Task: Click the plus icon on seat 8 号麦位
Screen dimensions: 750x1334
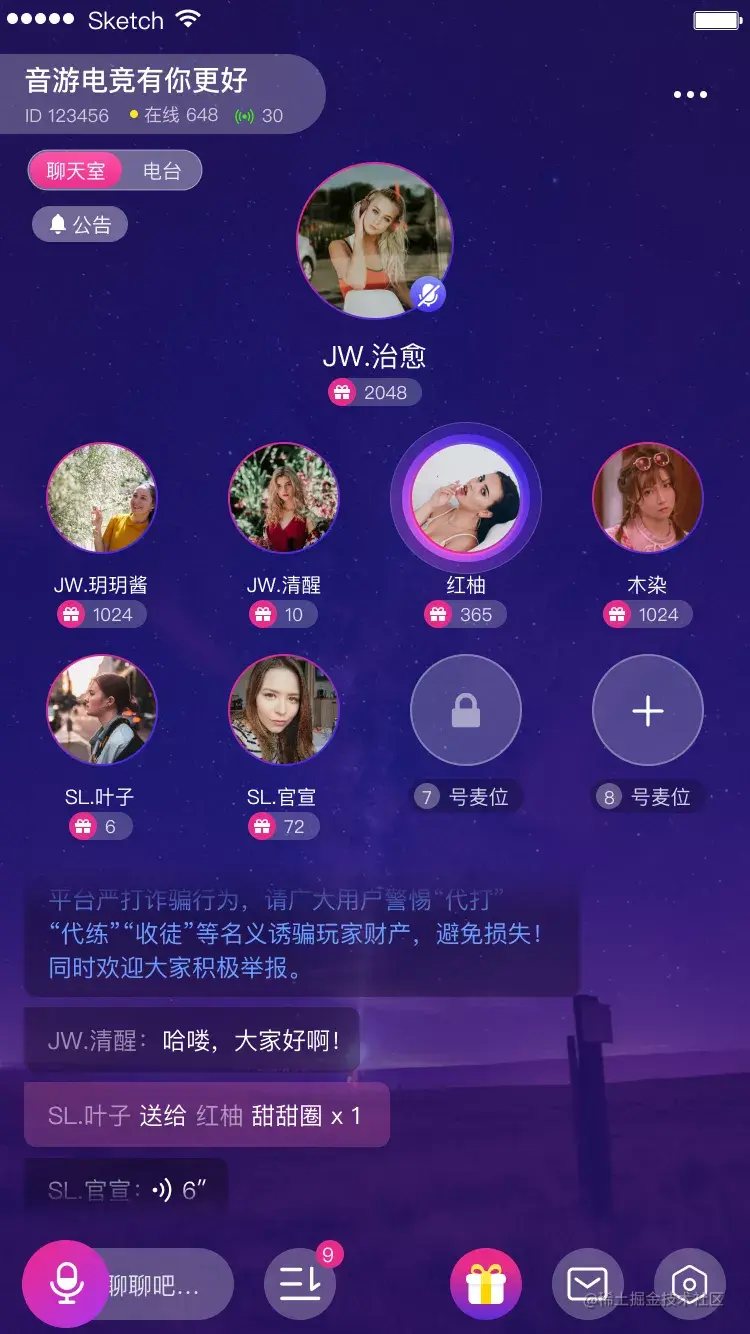Action: point(648,710)
